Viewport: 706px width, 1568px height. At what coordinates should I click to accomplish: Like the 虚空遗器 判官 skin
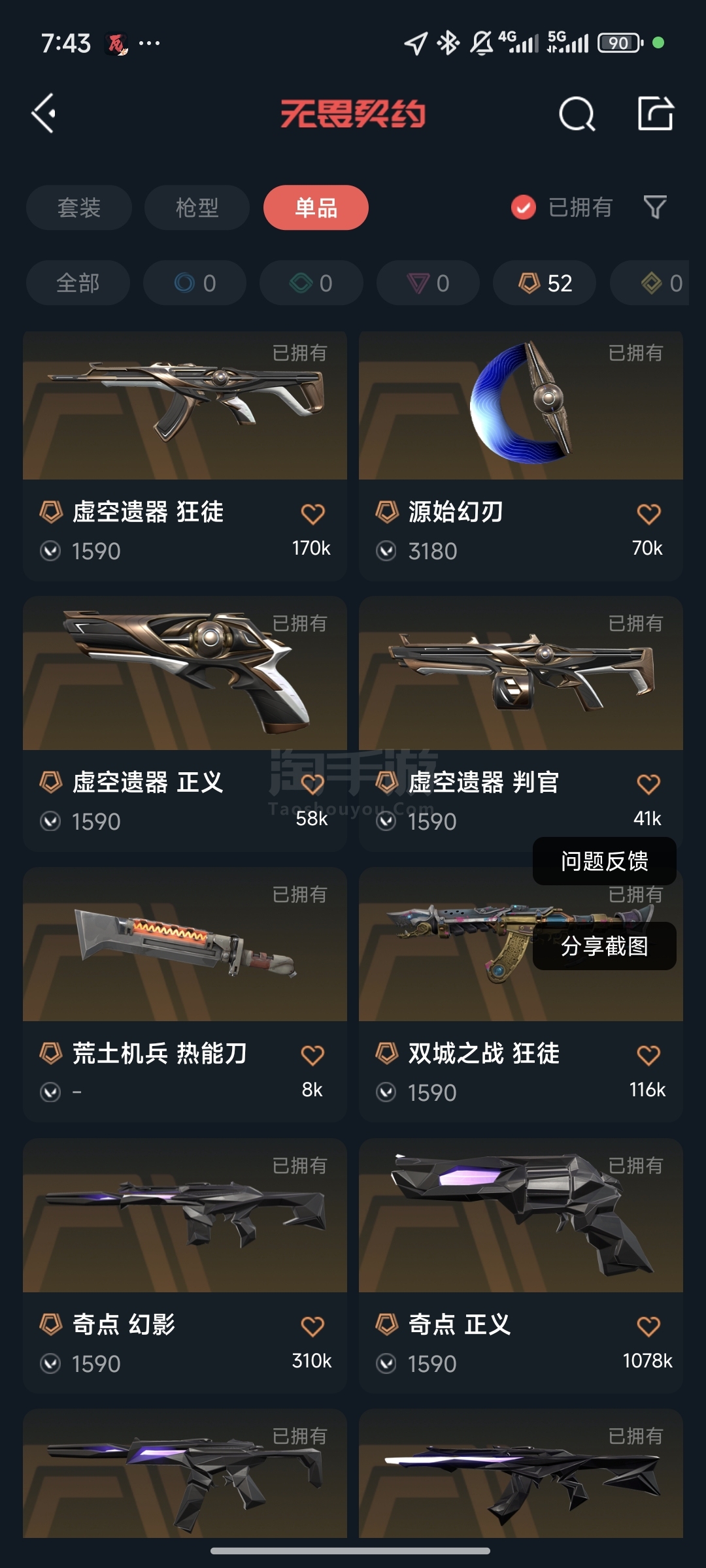(648, 784)
